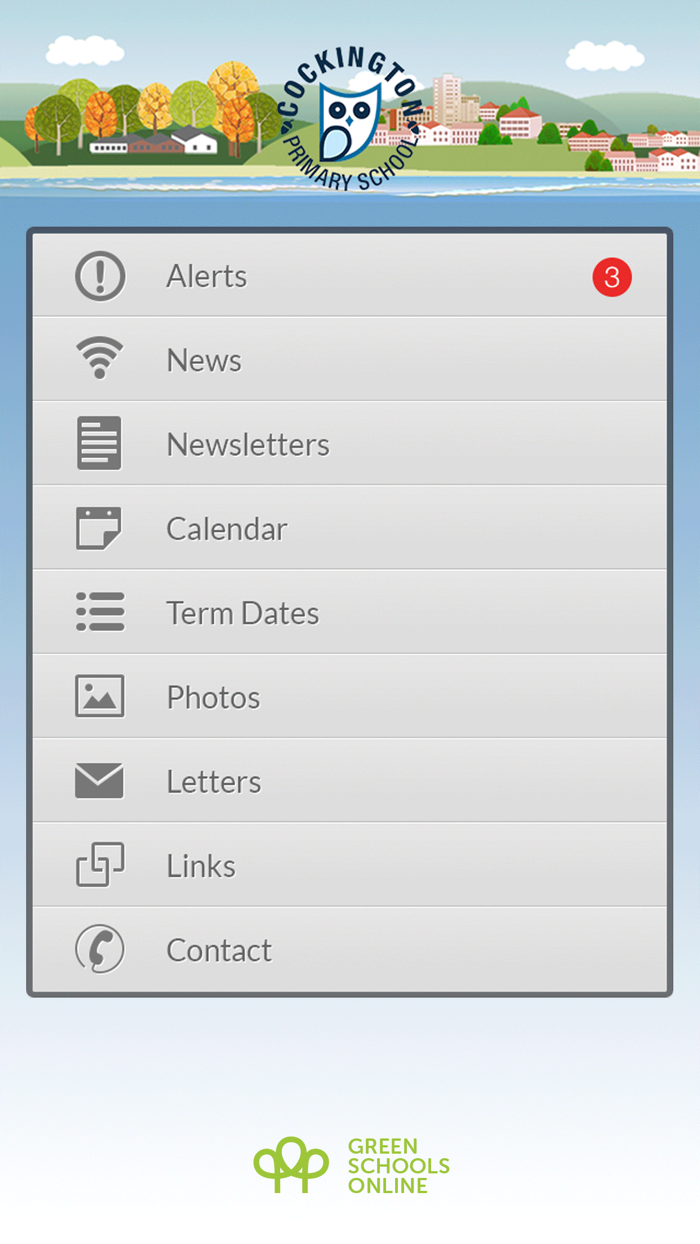Select the Links menu row
700x1244 pixels.
[349, 865]
